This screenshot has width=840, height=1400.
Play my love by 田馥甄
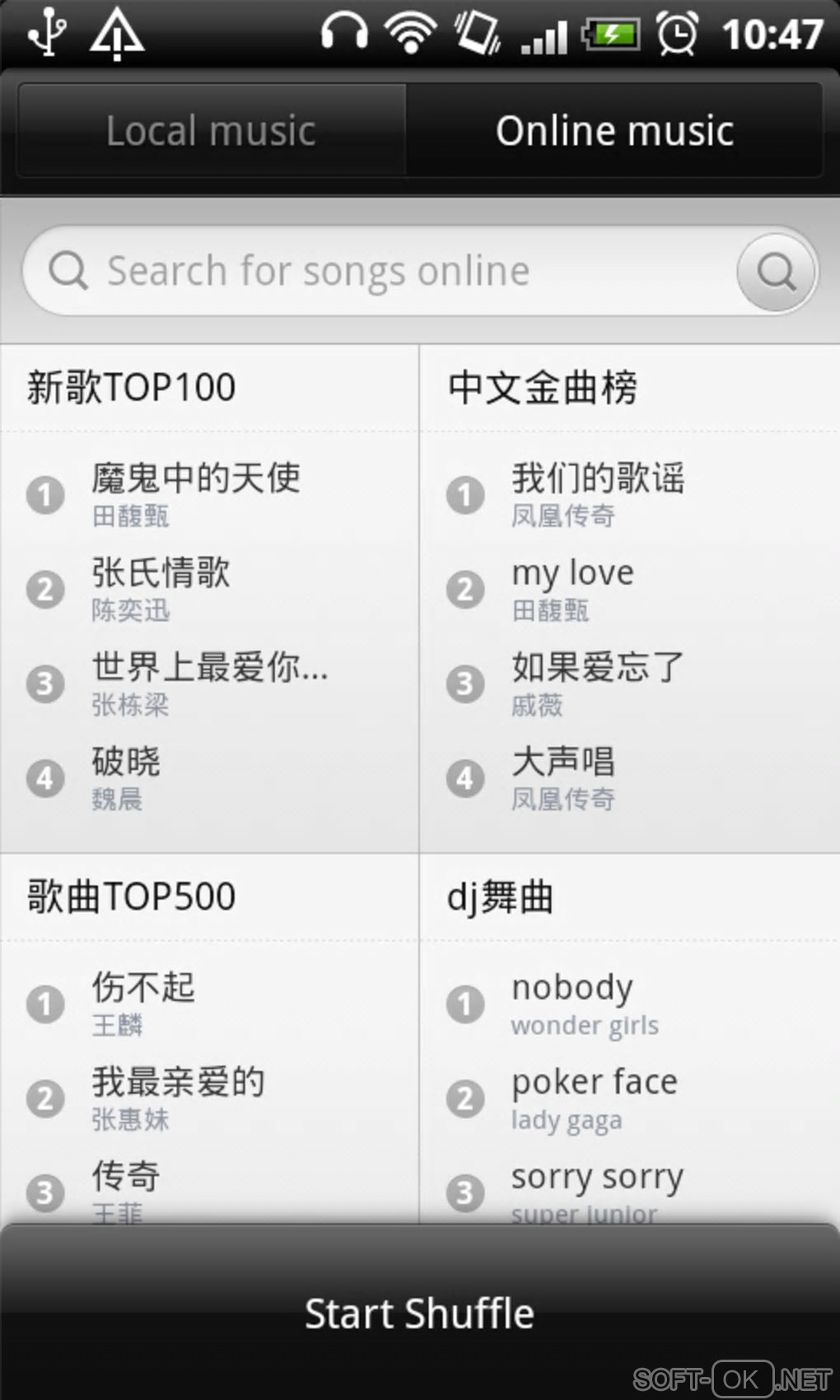[573, 588]
